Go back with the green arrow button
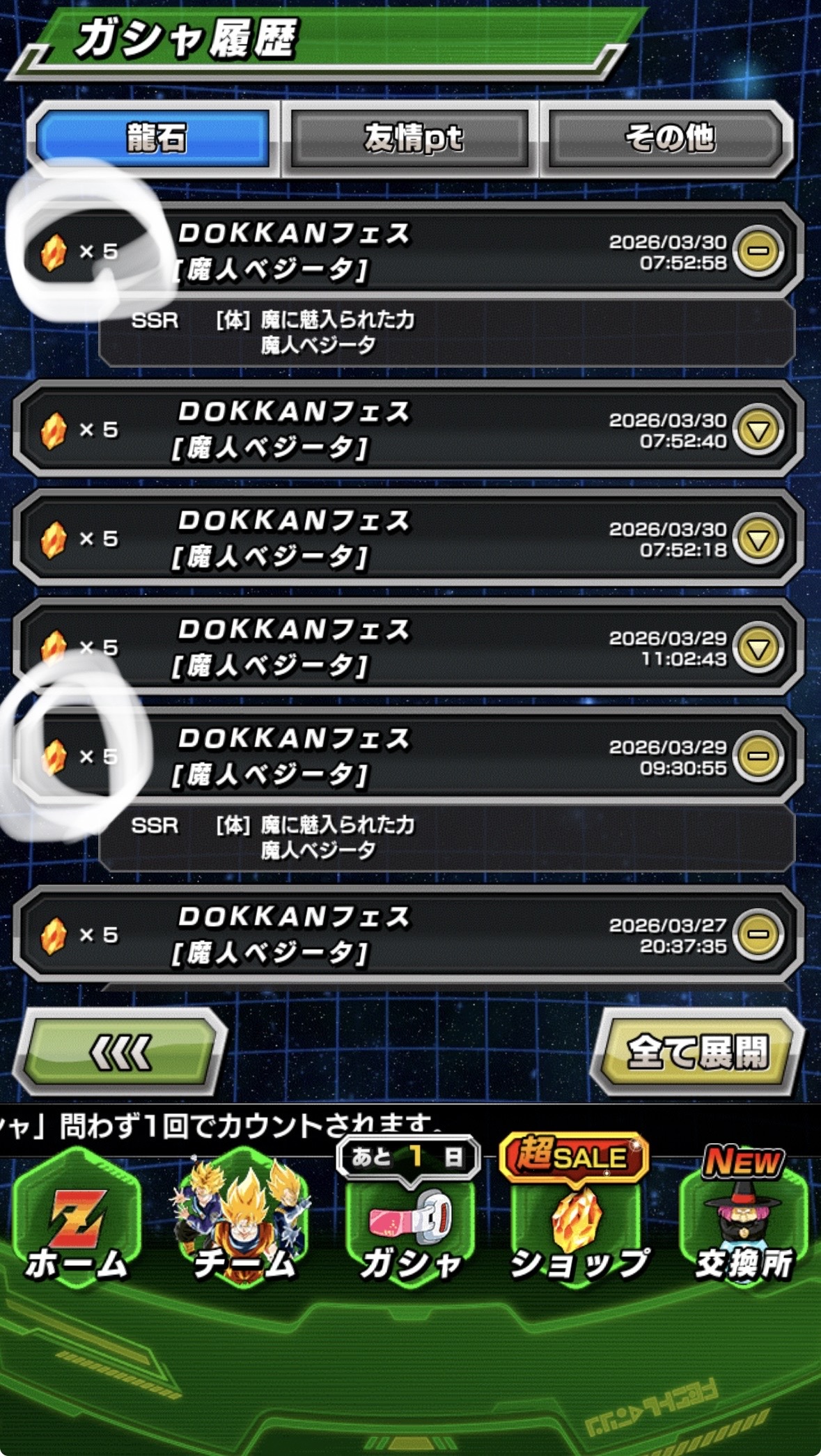The width and height of the screenshot is (821, 1456). [120, 1052]
